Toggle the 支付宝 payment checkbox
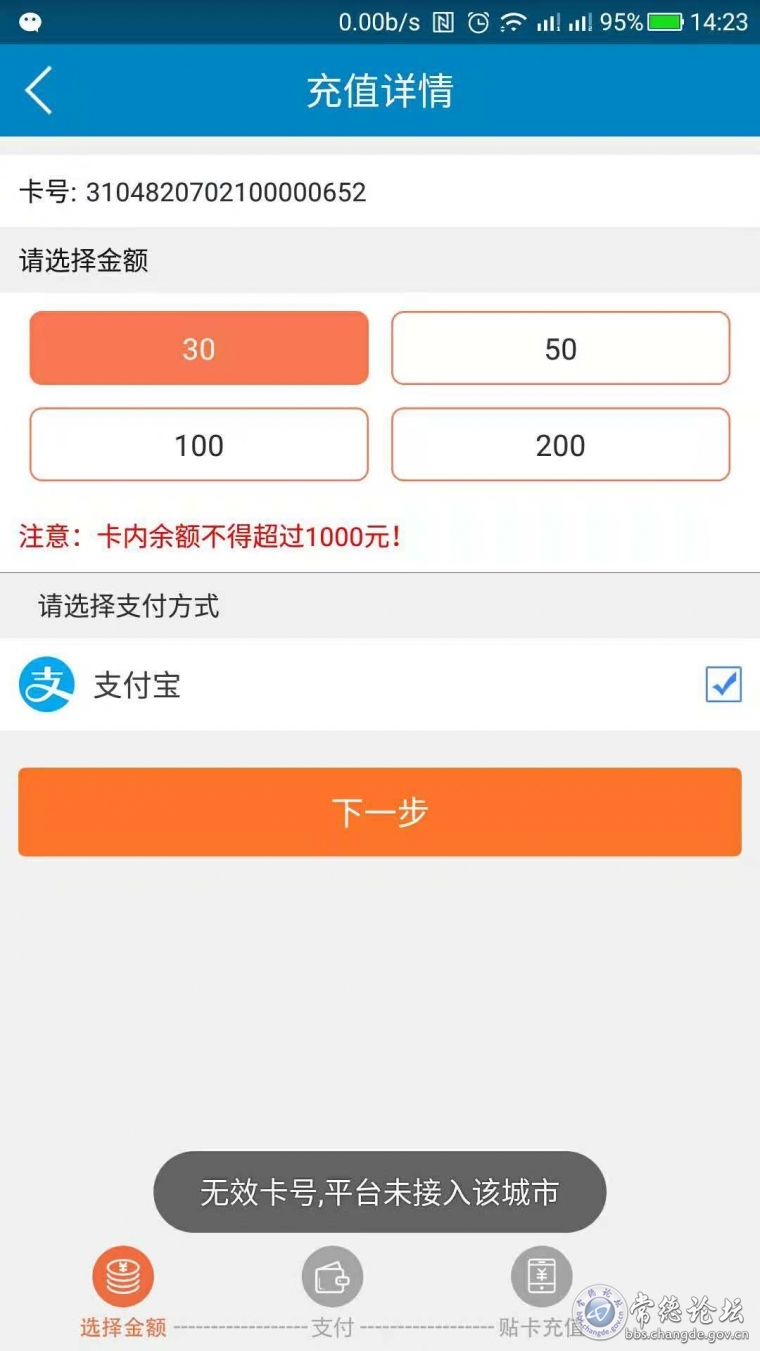Screen dimensions: 760x1351 pyautogui.click(x=723, y=685)
